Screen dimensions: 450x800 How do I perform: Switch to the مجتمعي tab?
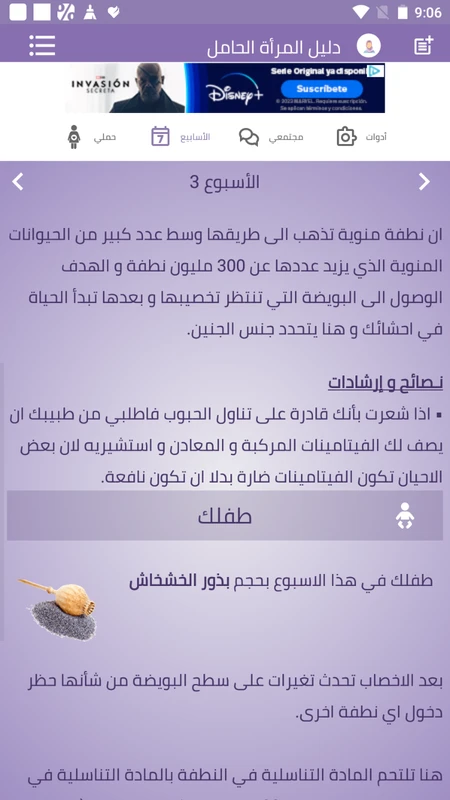tap(271, 137)
